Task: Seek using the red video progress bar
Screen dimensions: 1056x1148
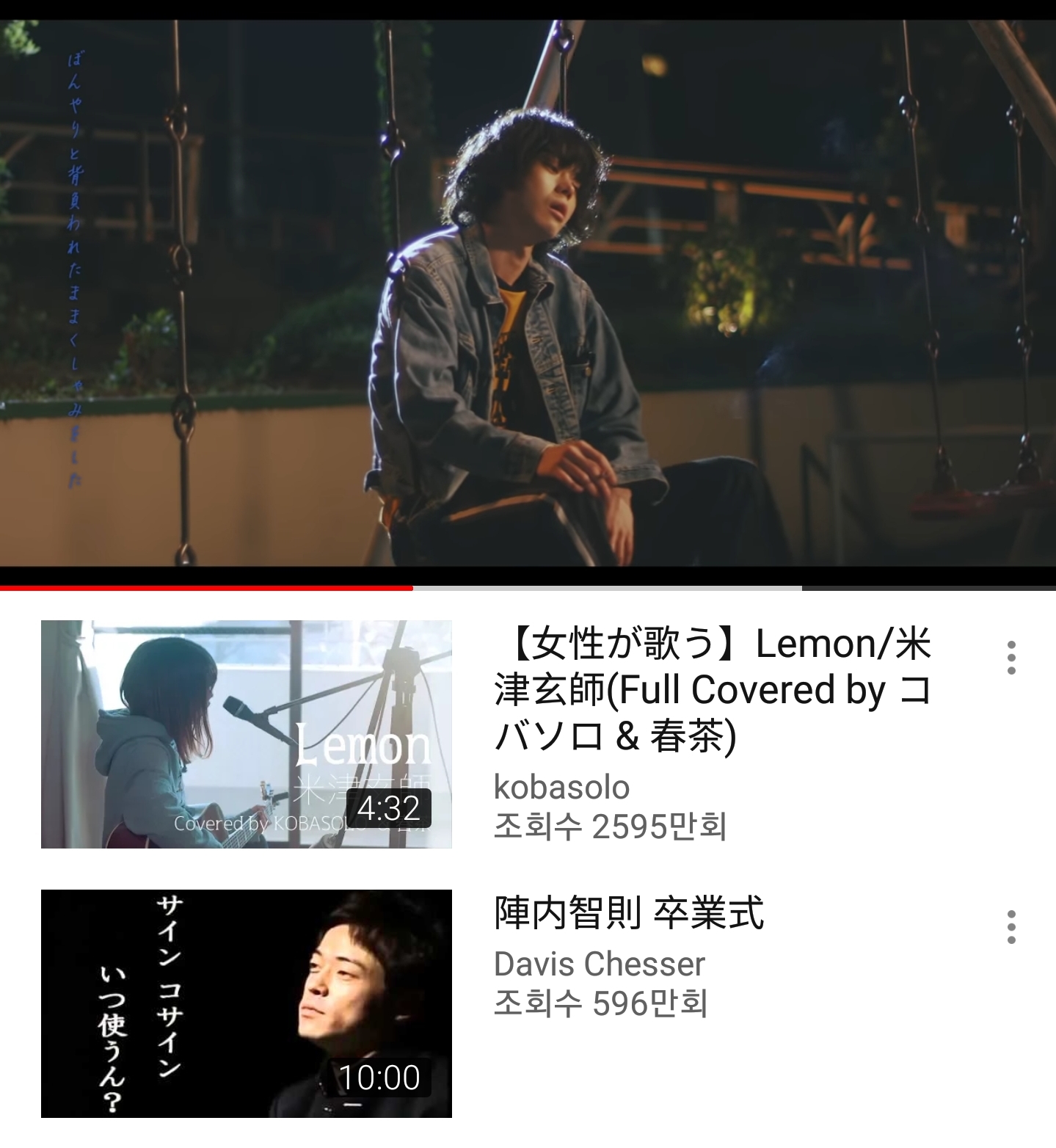Action: click(411, 587)
